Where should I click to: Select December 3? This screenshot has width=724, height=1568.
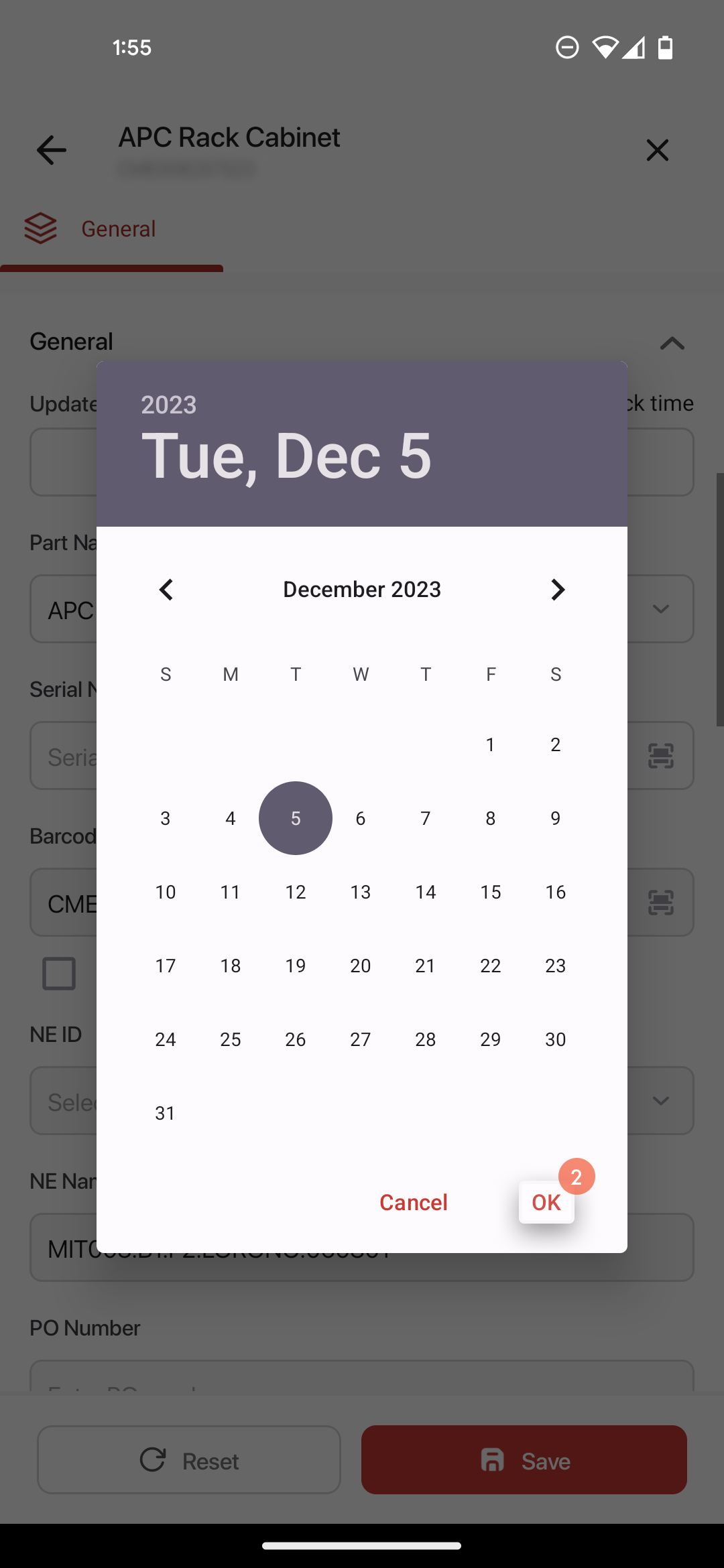[x=166, y=818]
